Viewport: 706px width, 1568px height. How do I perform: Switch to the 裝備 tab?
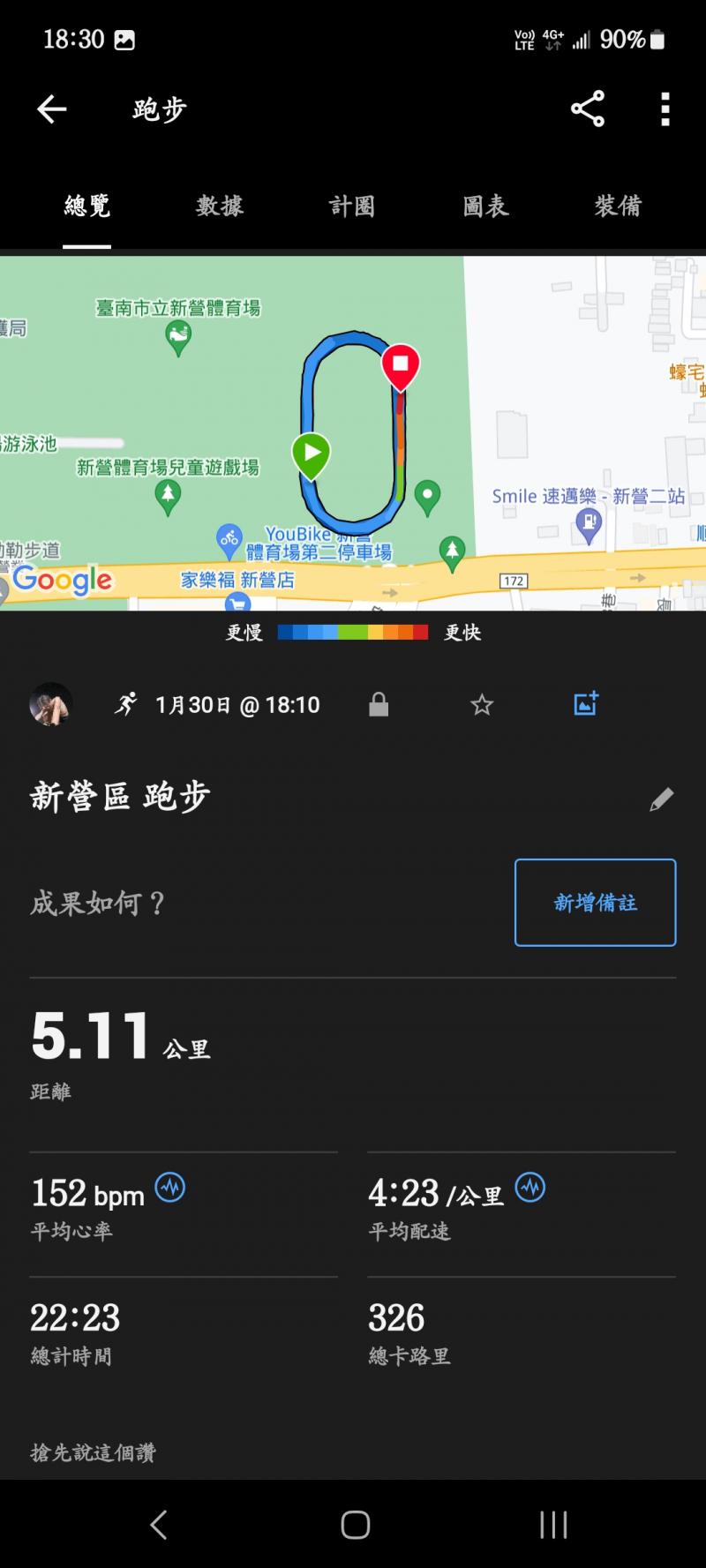pyautogui.click(x=618, y=206)
